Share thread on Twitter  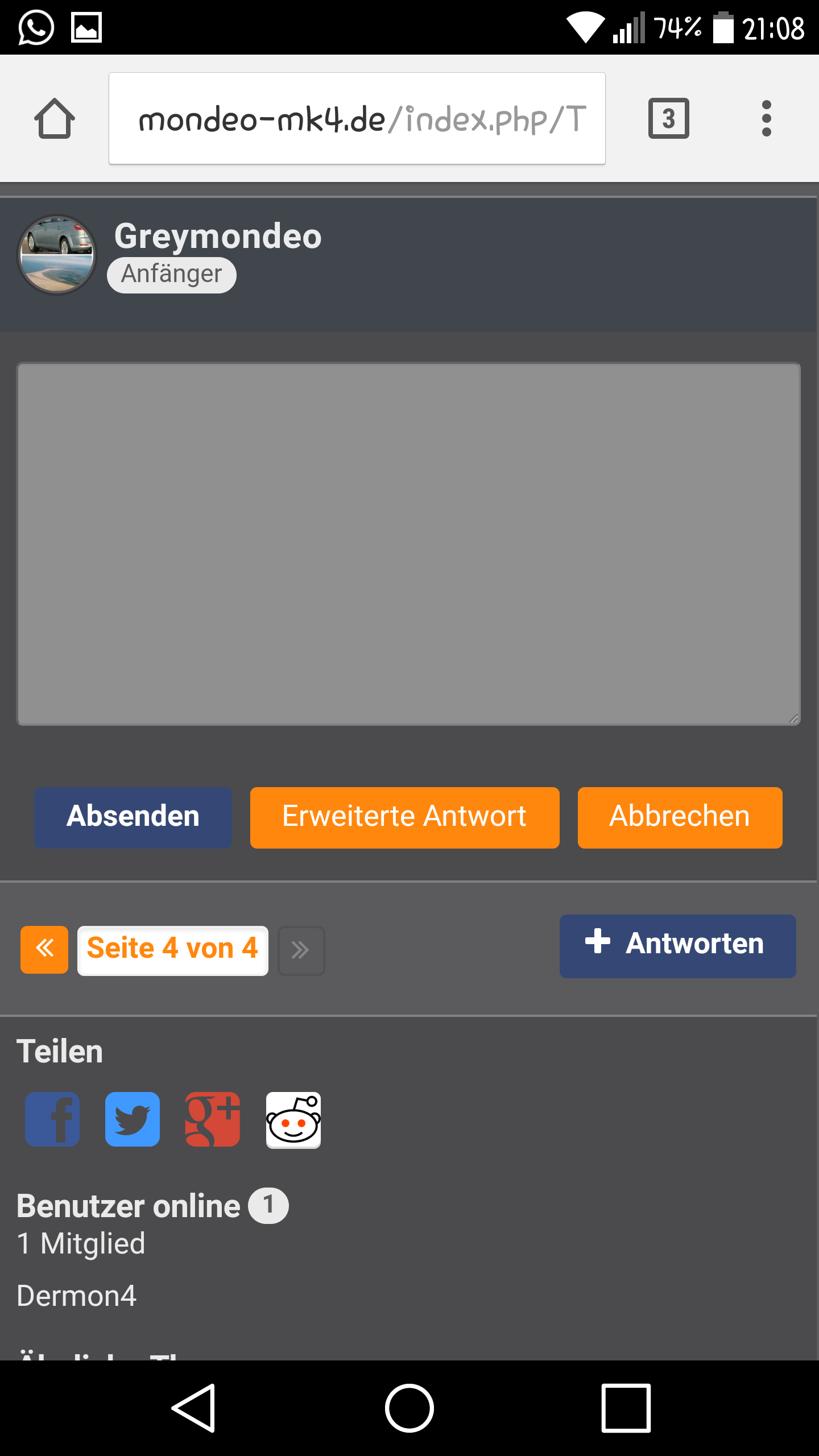133,1119
